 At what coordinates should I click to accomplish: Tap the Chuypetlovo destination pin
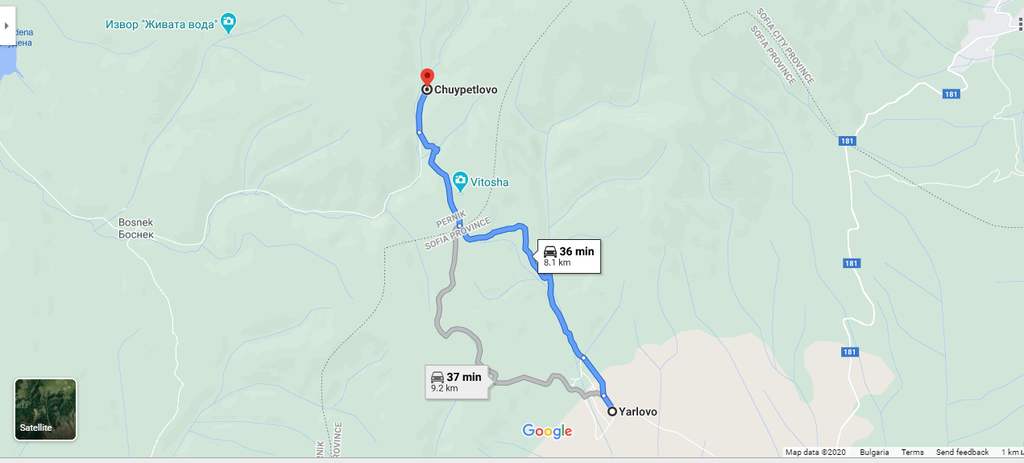[x=426, y=79]
